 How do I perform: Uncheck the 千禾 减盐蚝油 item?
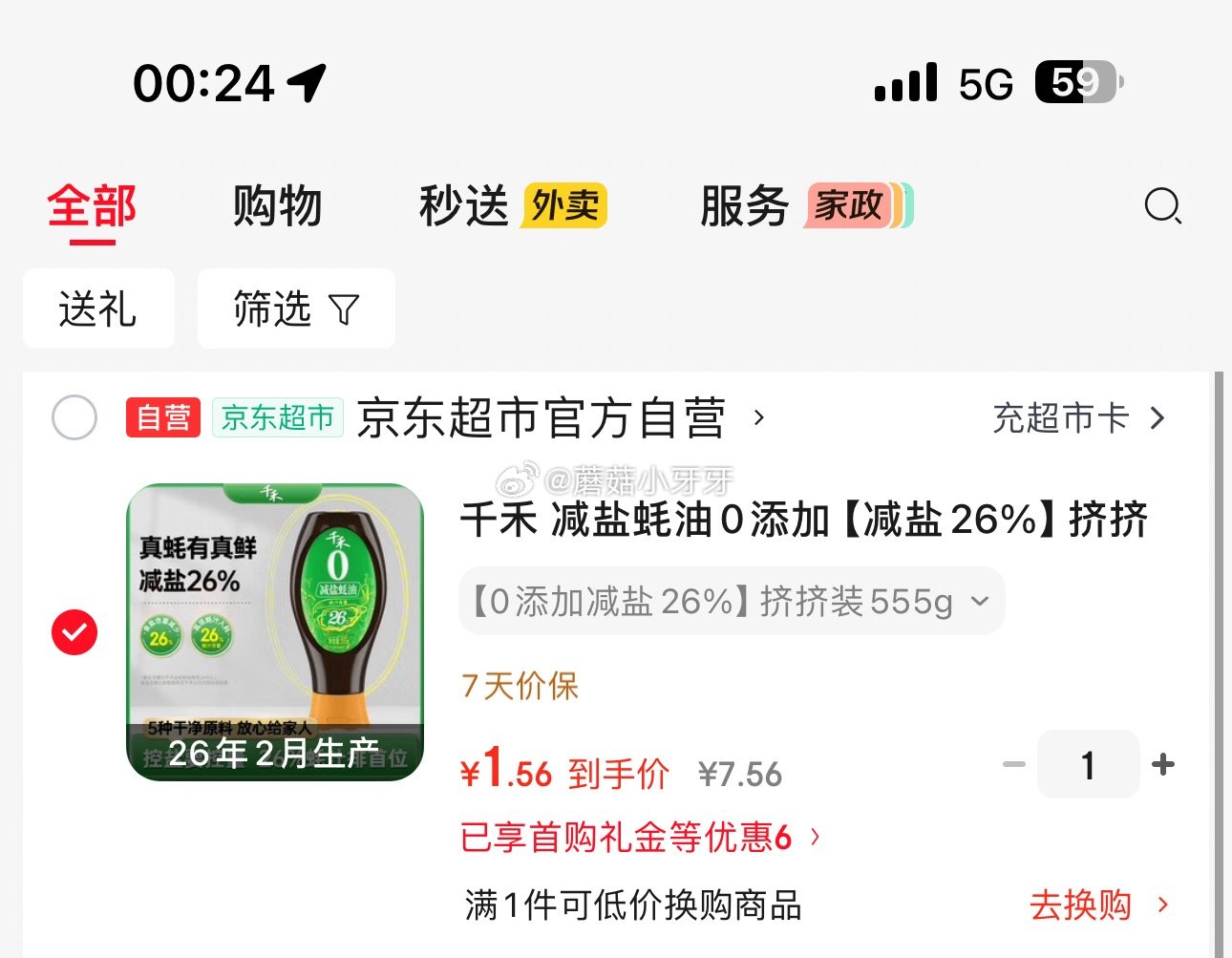74,631
